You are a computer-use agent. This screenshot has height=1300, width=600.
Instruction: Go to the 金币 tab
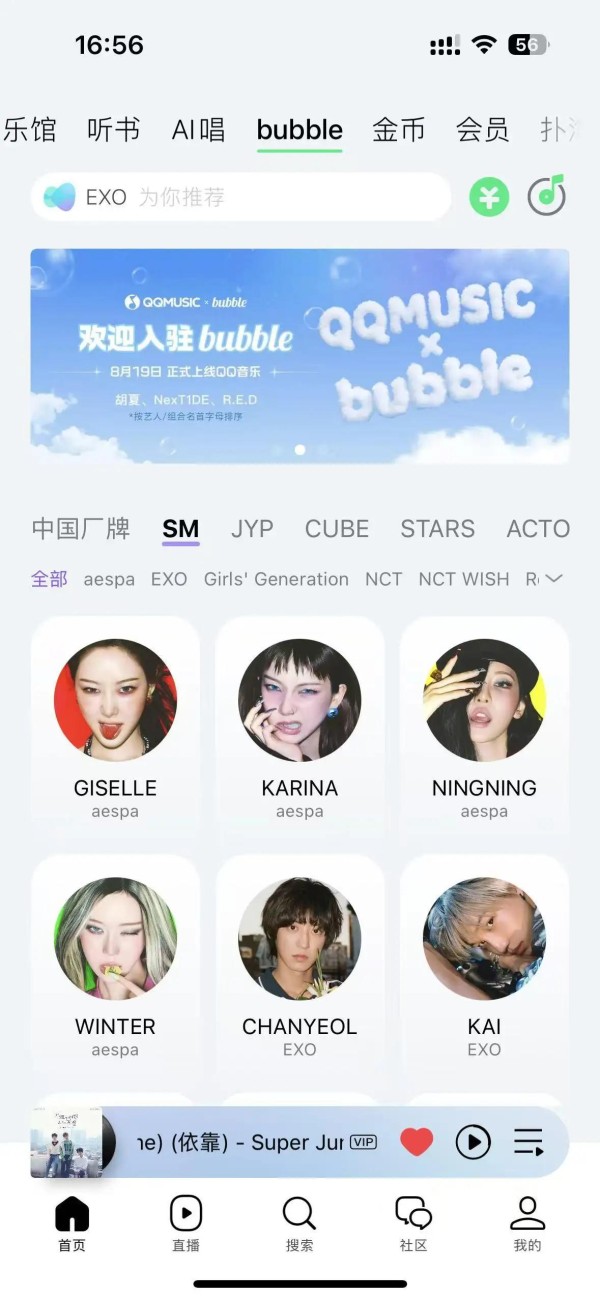coord(399,130)
